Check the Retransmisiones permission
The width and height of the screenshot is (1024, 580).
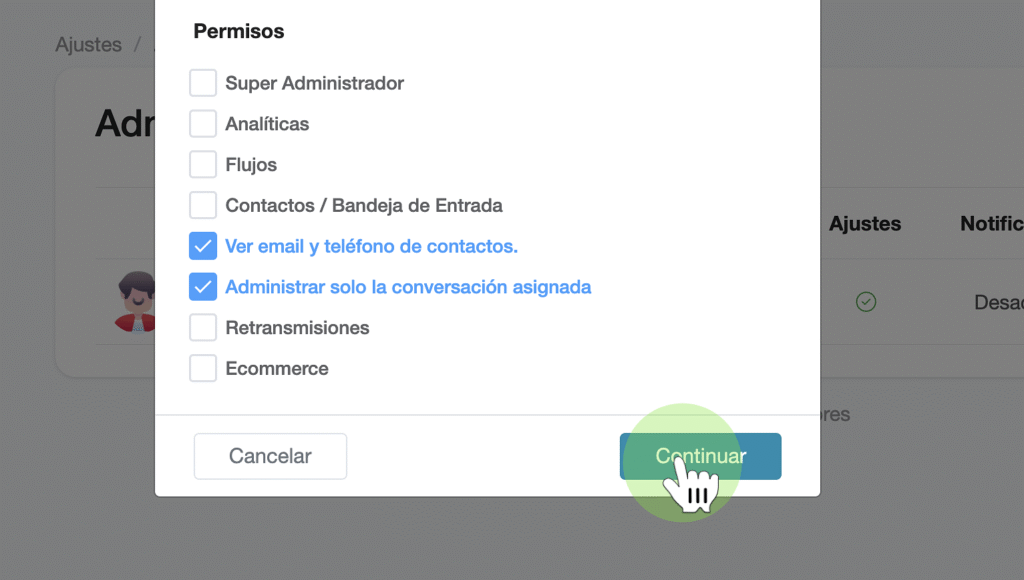[x=203, y=328]
